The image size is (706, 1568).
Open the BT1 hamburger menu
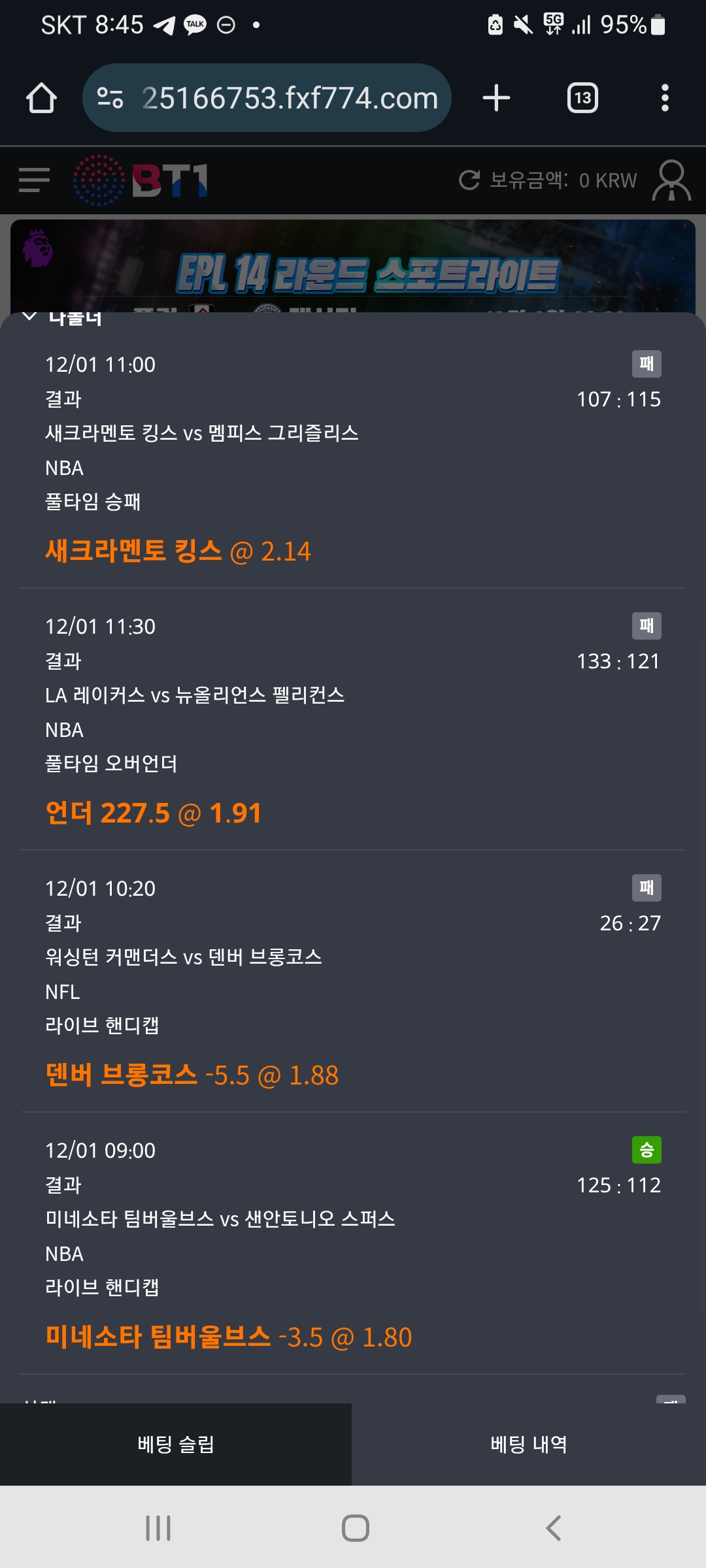tap(34, 180)
